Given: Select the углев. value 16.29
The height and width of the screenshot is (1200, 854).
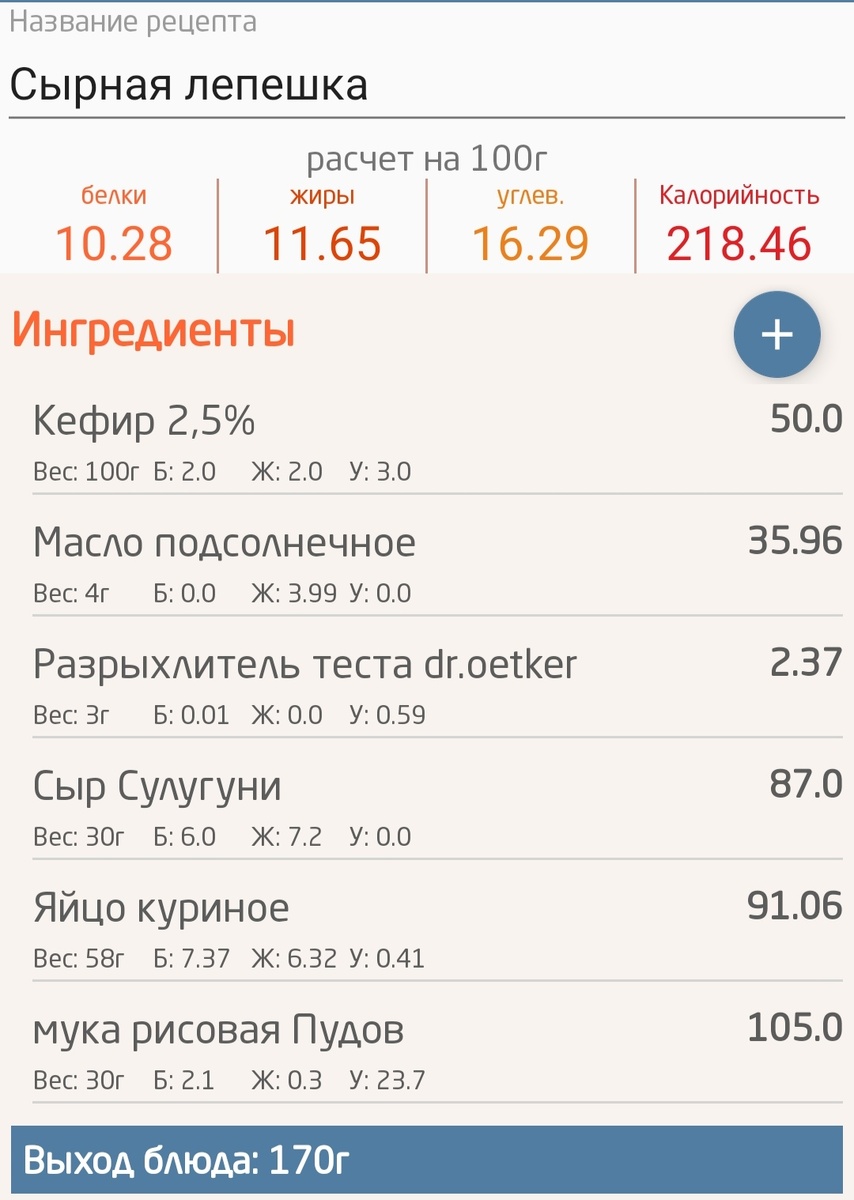Looking at the screenshot, I should (531, 242).
